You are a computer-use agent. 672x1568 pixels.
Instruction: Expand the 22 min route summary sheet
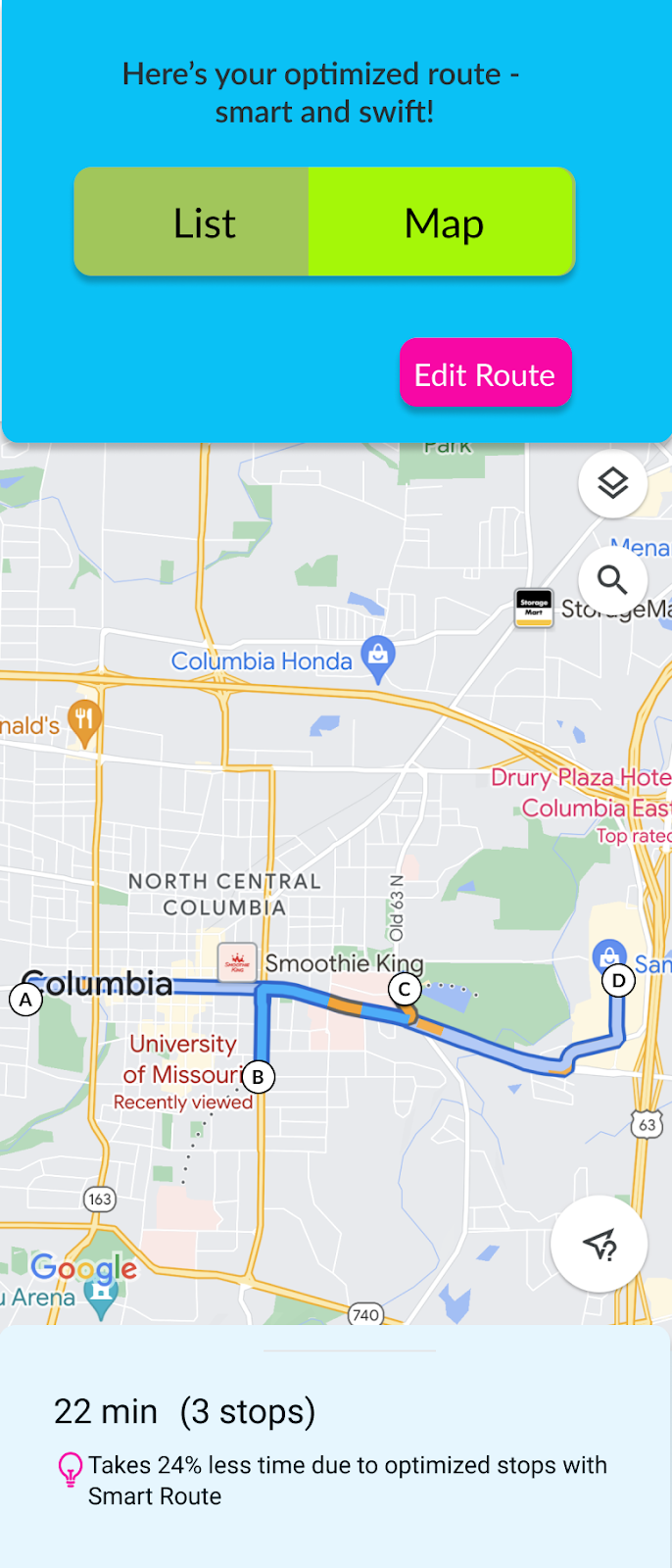tap(350, 1350)
